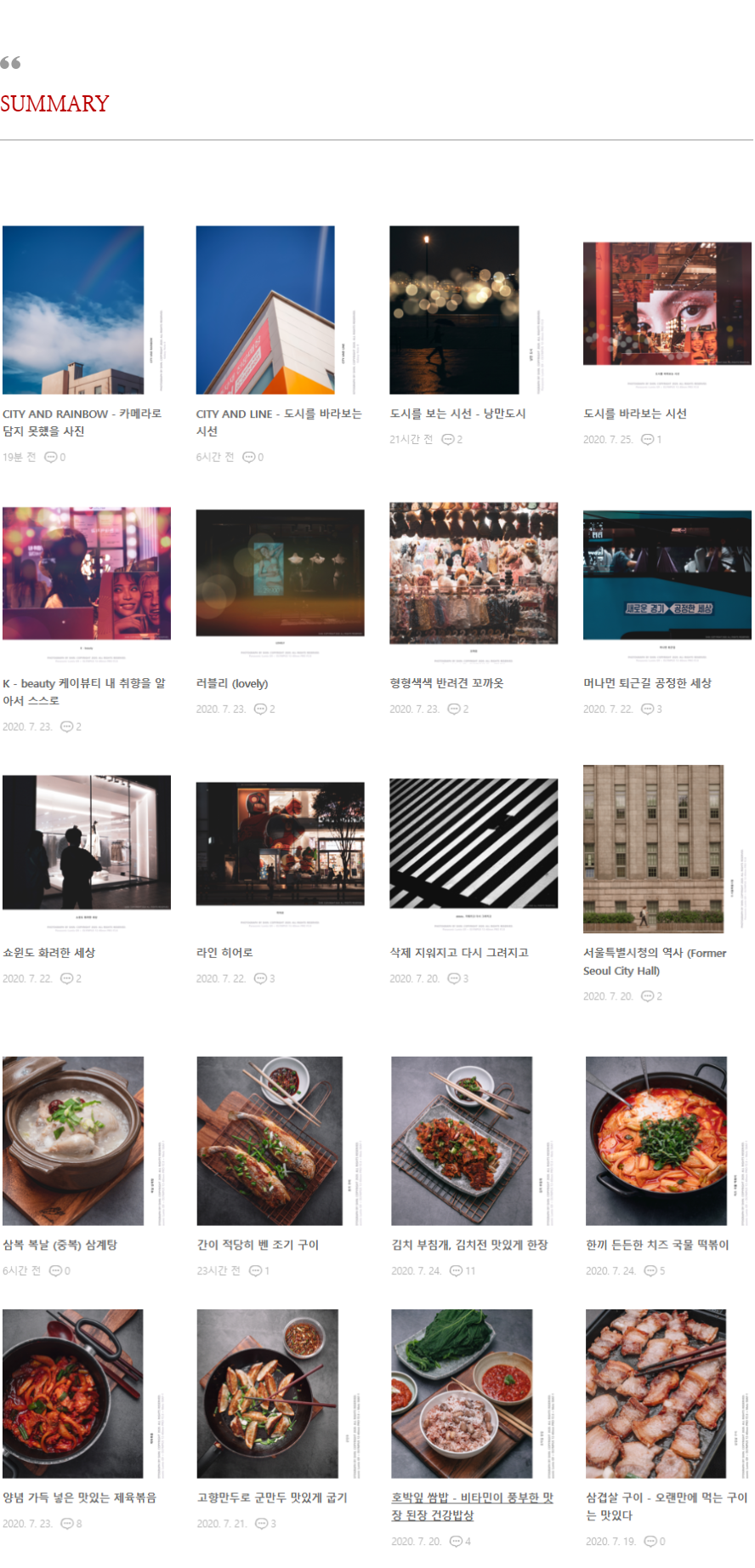
Task: Open the 라인 히어로 post
Action: pyautogui.click(x=224, y=953)
